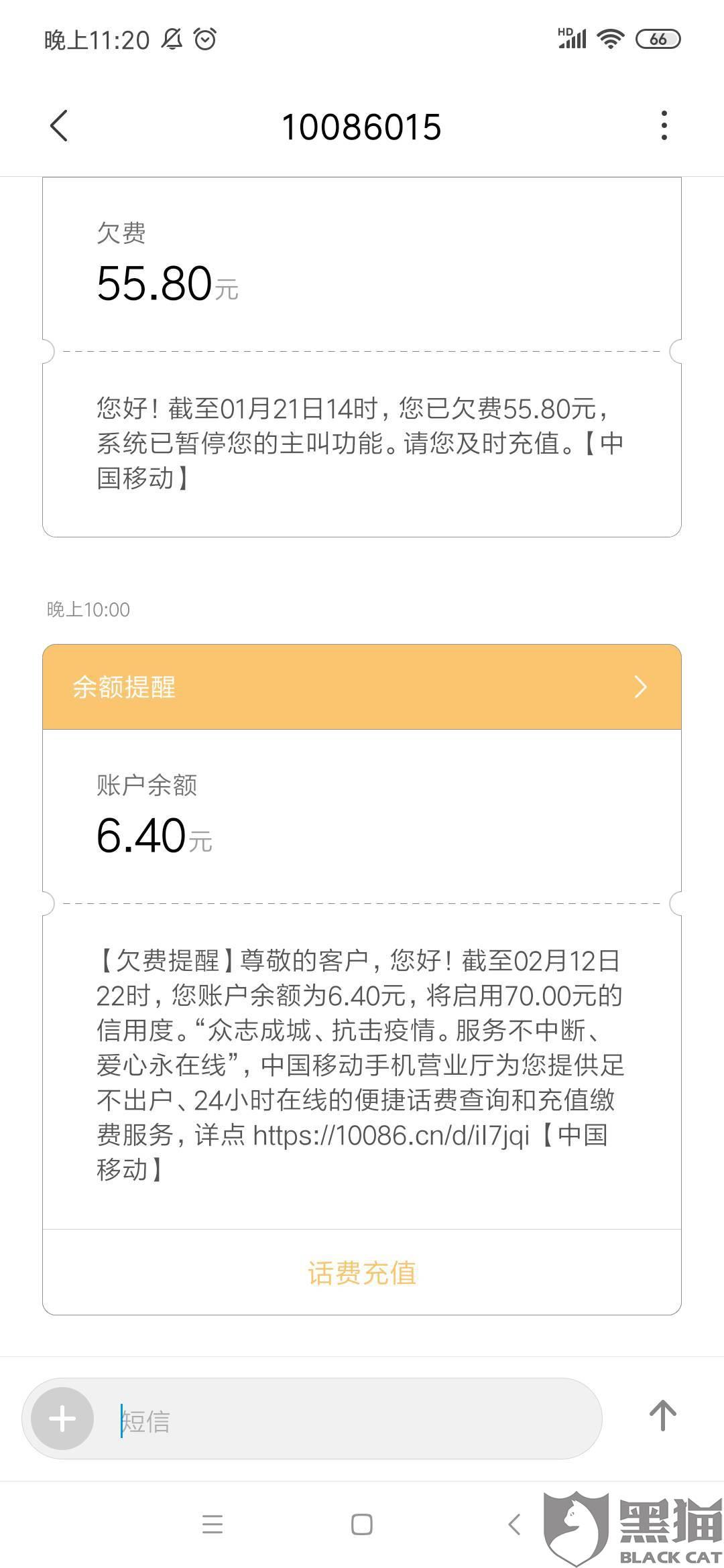Open the three-dot overflow menu
724x1568 pixels.
coord(664,126)
